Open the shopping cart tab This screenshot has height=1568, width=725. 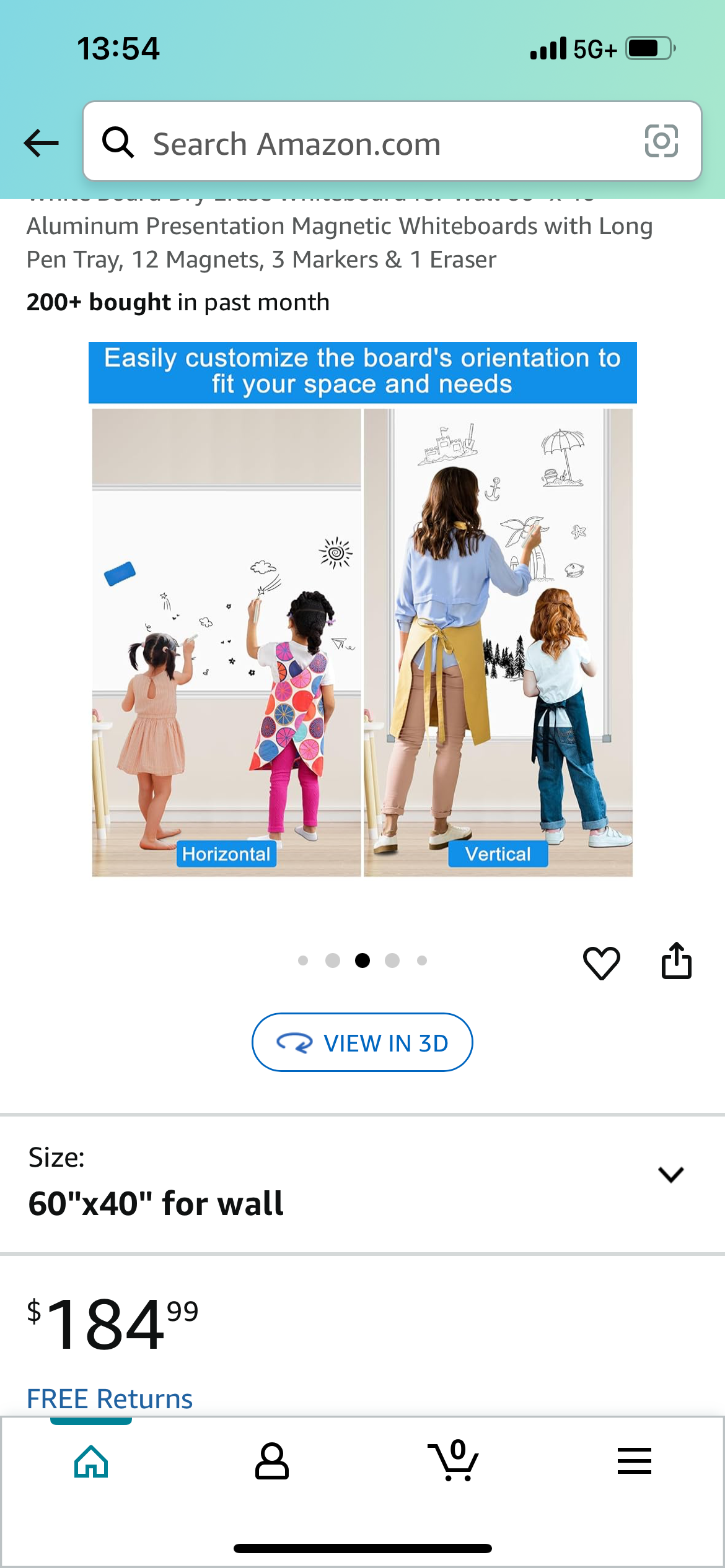tap(454, 1461)
